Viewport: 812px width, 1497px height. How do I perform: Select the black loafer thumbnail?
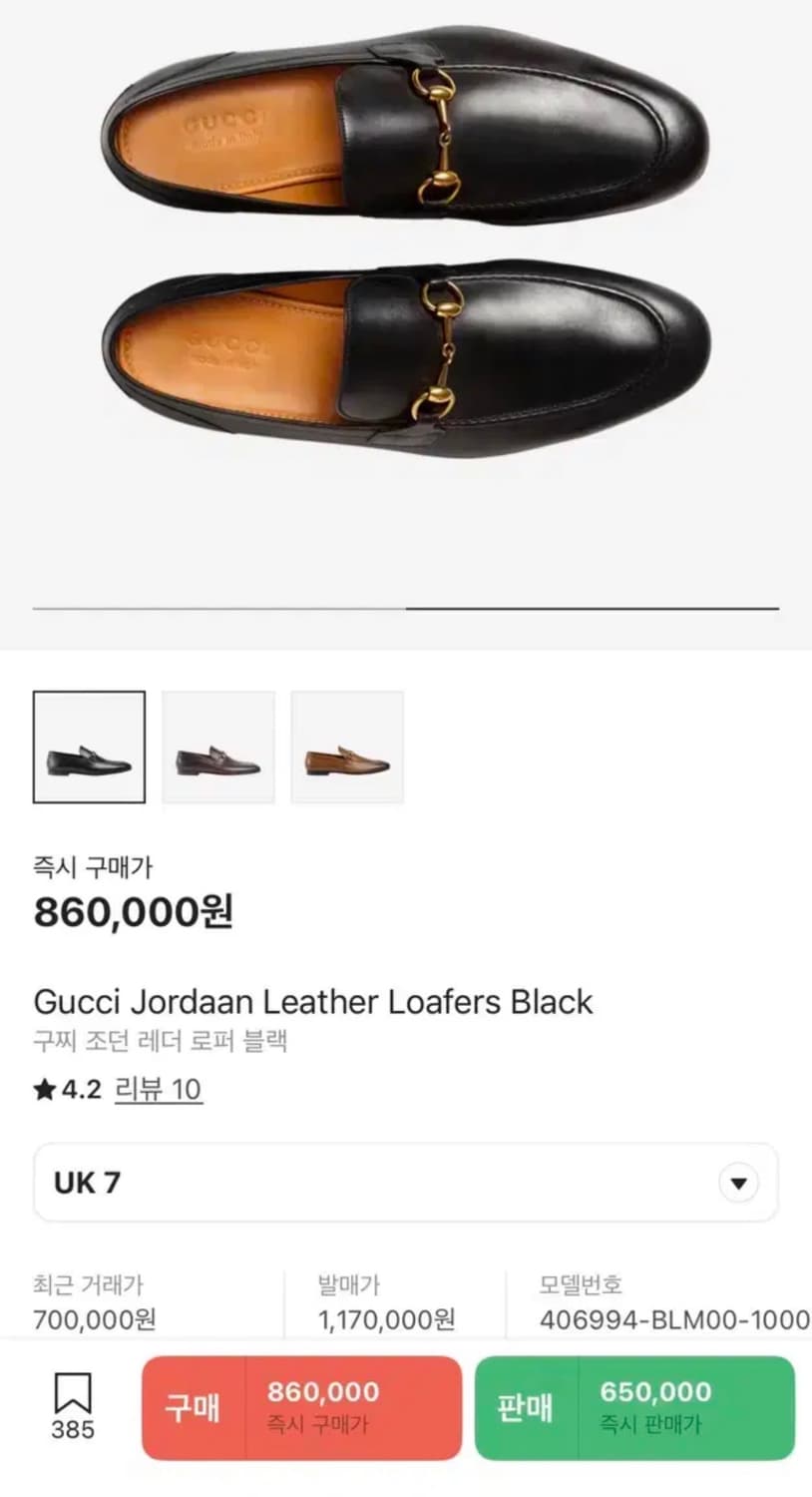[x=89, y=747]
